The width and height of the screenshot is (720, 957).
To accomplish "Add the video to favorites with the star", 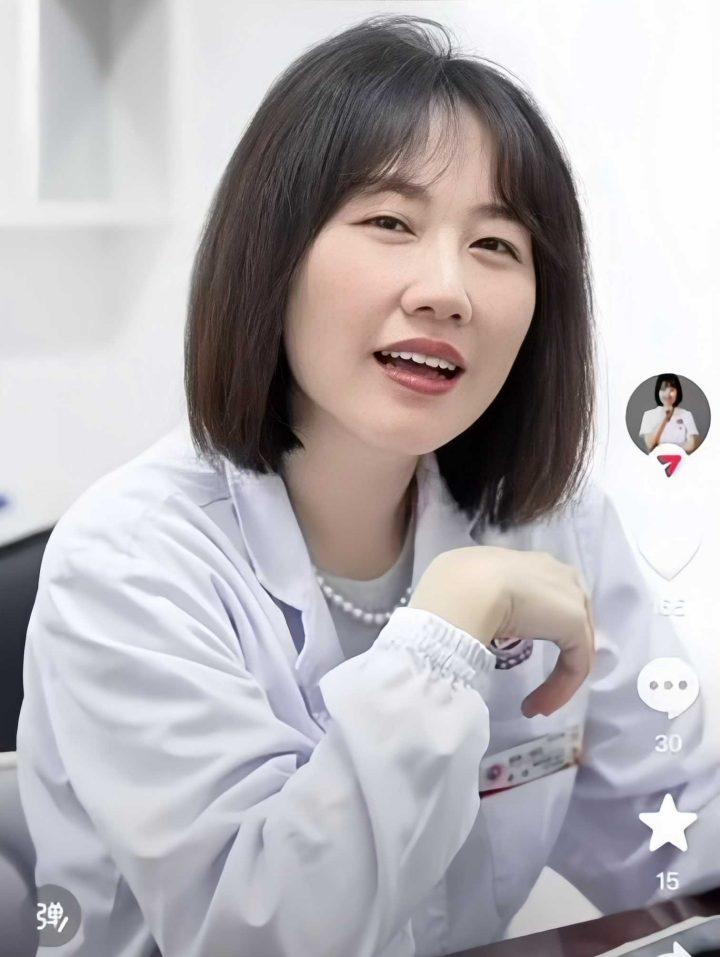I will [667, 823].
